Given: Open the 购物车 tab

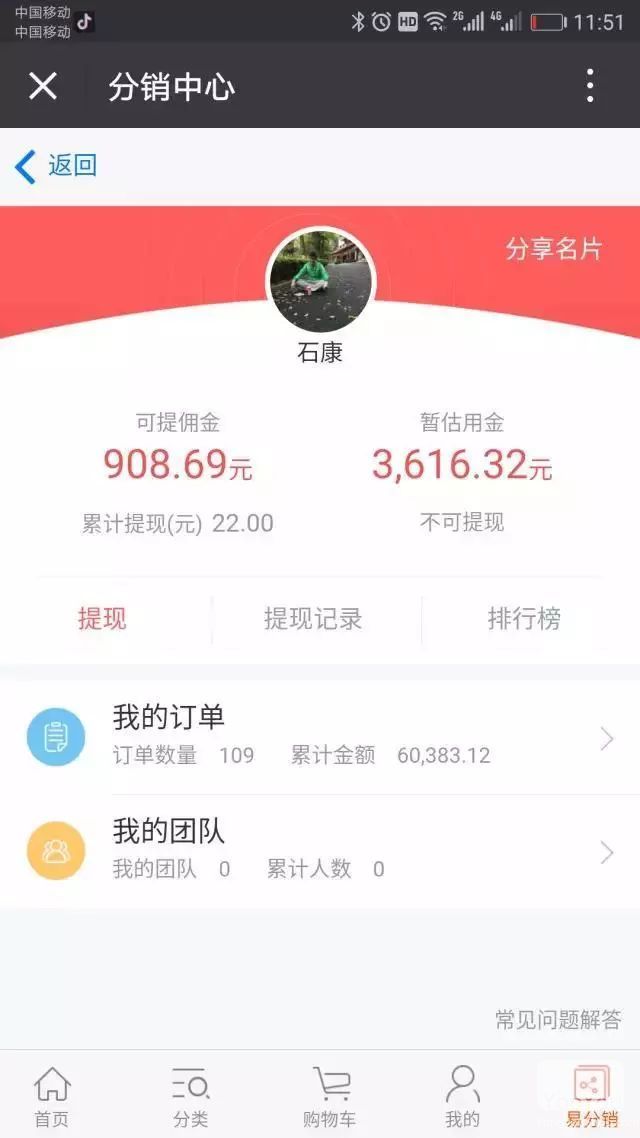Looking at the screenshot, I should pyautogui.click(x=330, y=1096).
